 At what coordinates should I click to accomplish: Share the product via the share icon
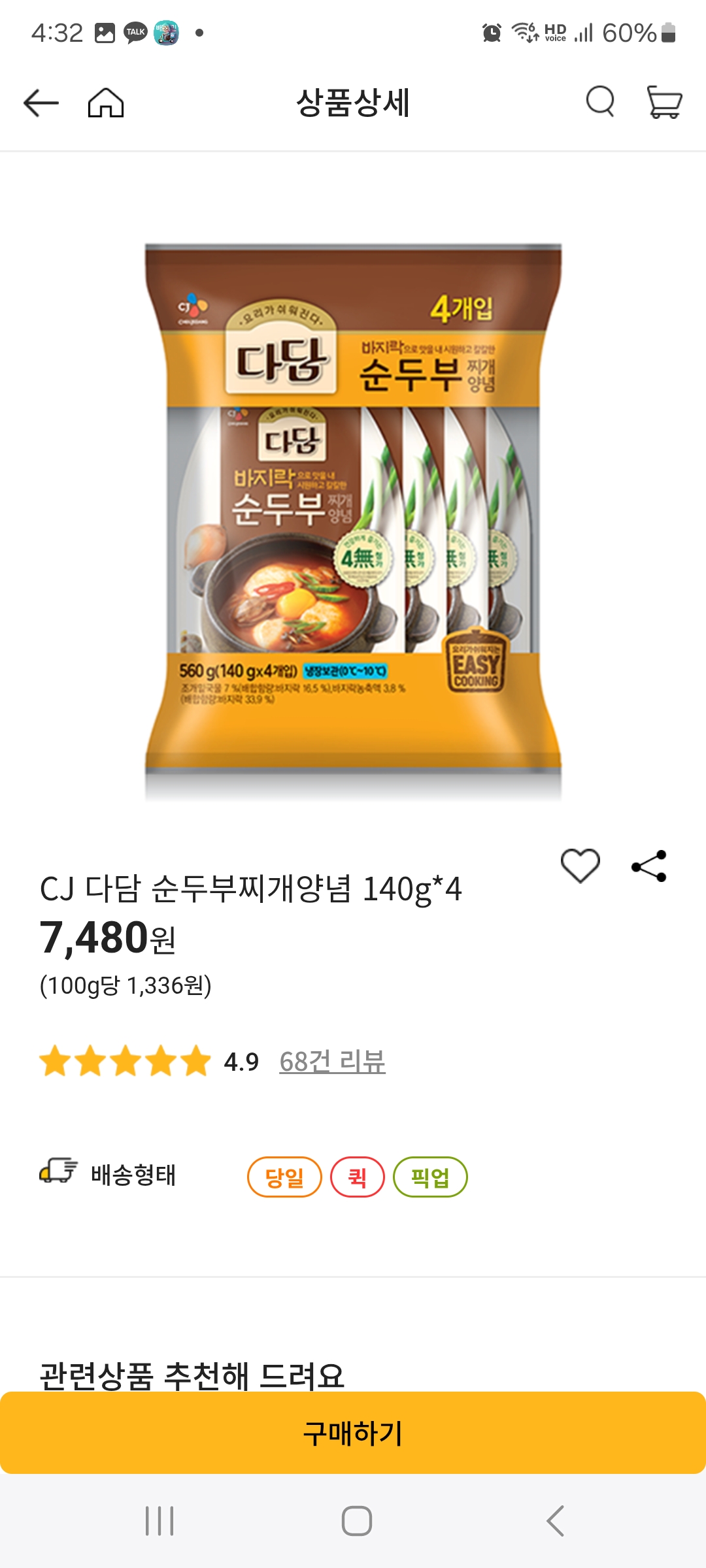pos(647,864)
